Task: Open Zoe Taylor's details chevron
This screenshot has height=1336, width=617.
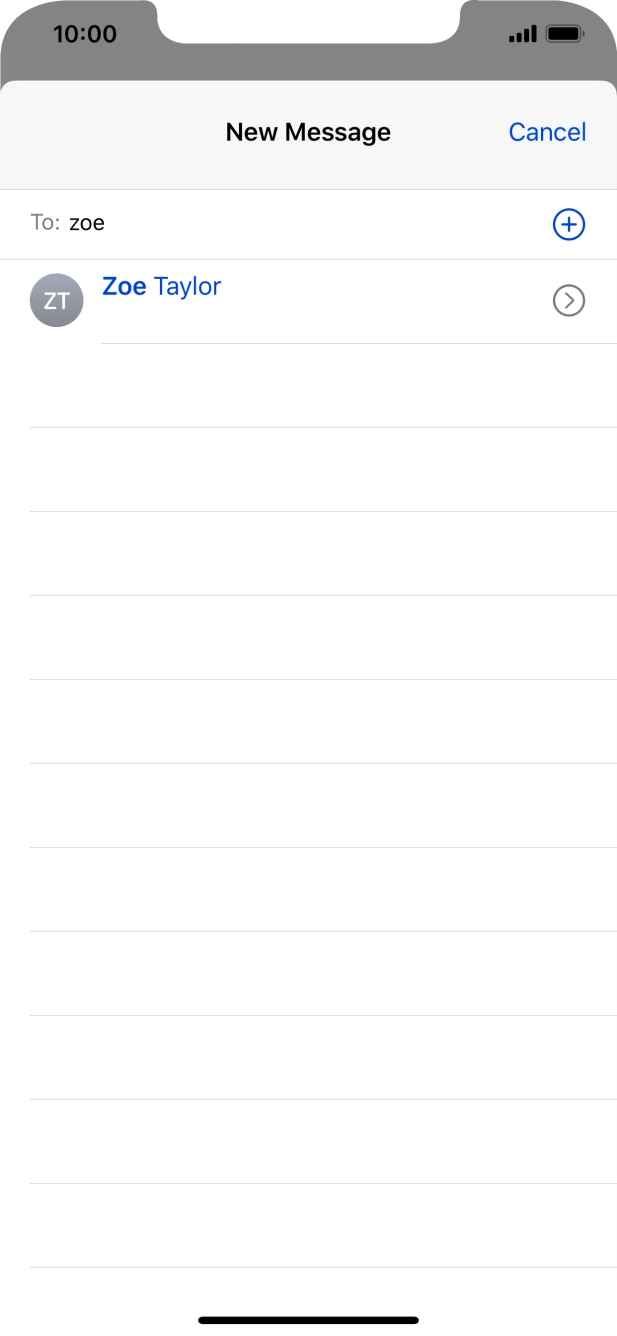Action: tap(568, 300)
